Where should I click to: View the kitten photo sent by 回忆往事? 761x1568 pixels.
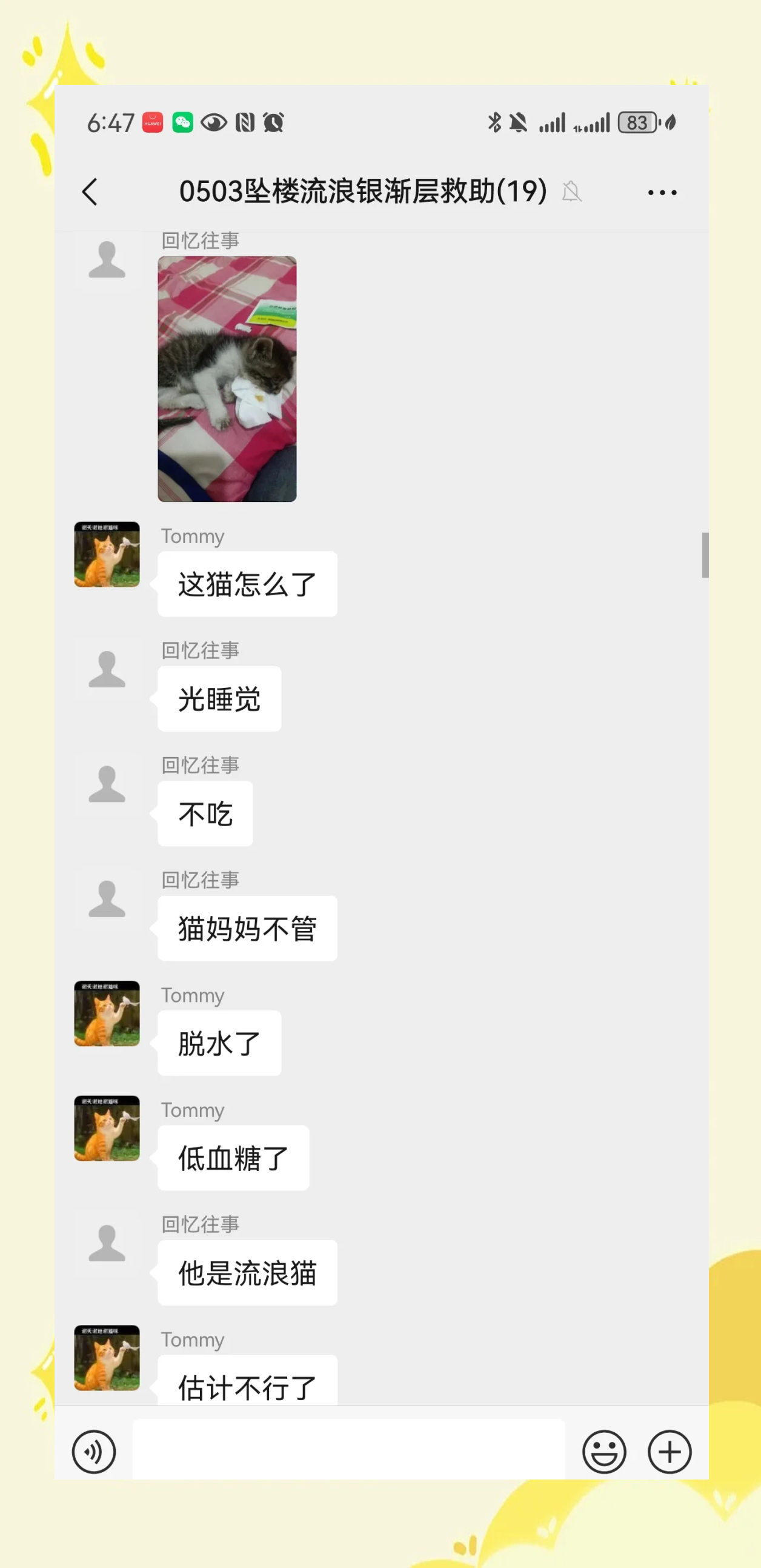click(x=227, y=379)
